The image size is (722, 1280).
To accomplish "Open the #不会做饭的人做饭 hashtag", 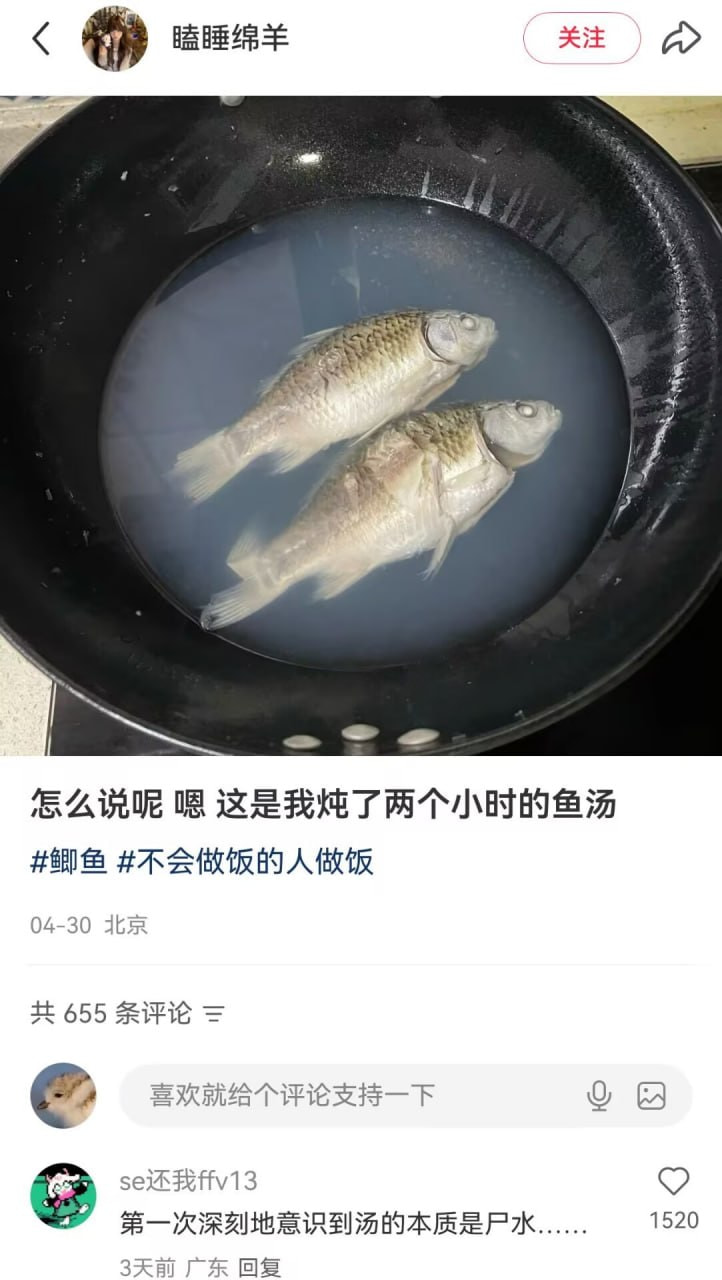I will (x=245, y=861).
